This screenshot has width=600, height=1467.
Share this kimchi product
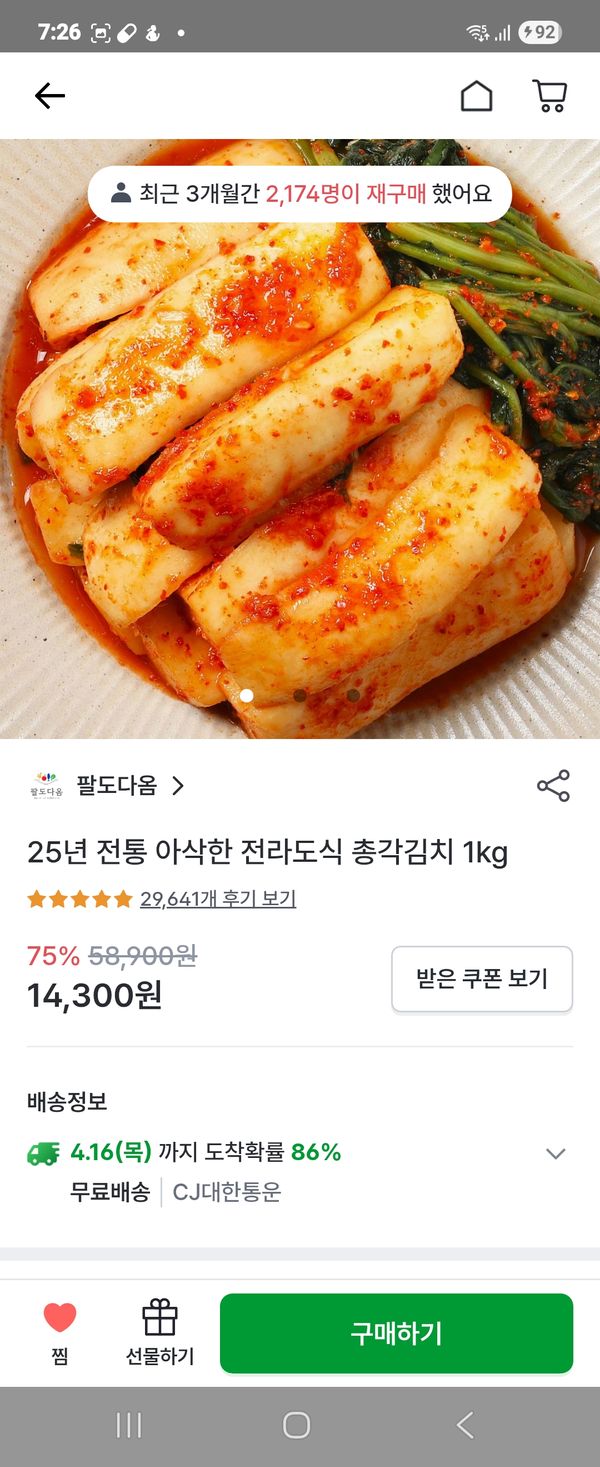point(553,786)
